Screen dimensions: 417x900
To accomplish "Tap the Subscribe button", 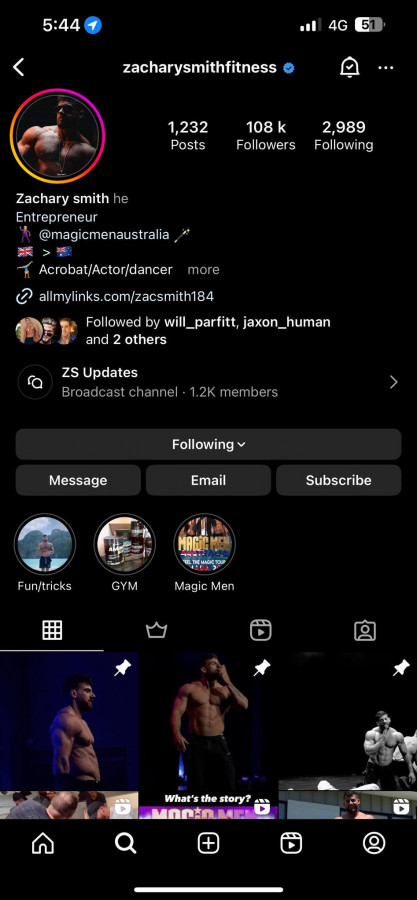I will (338, 480).
